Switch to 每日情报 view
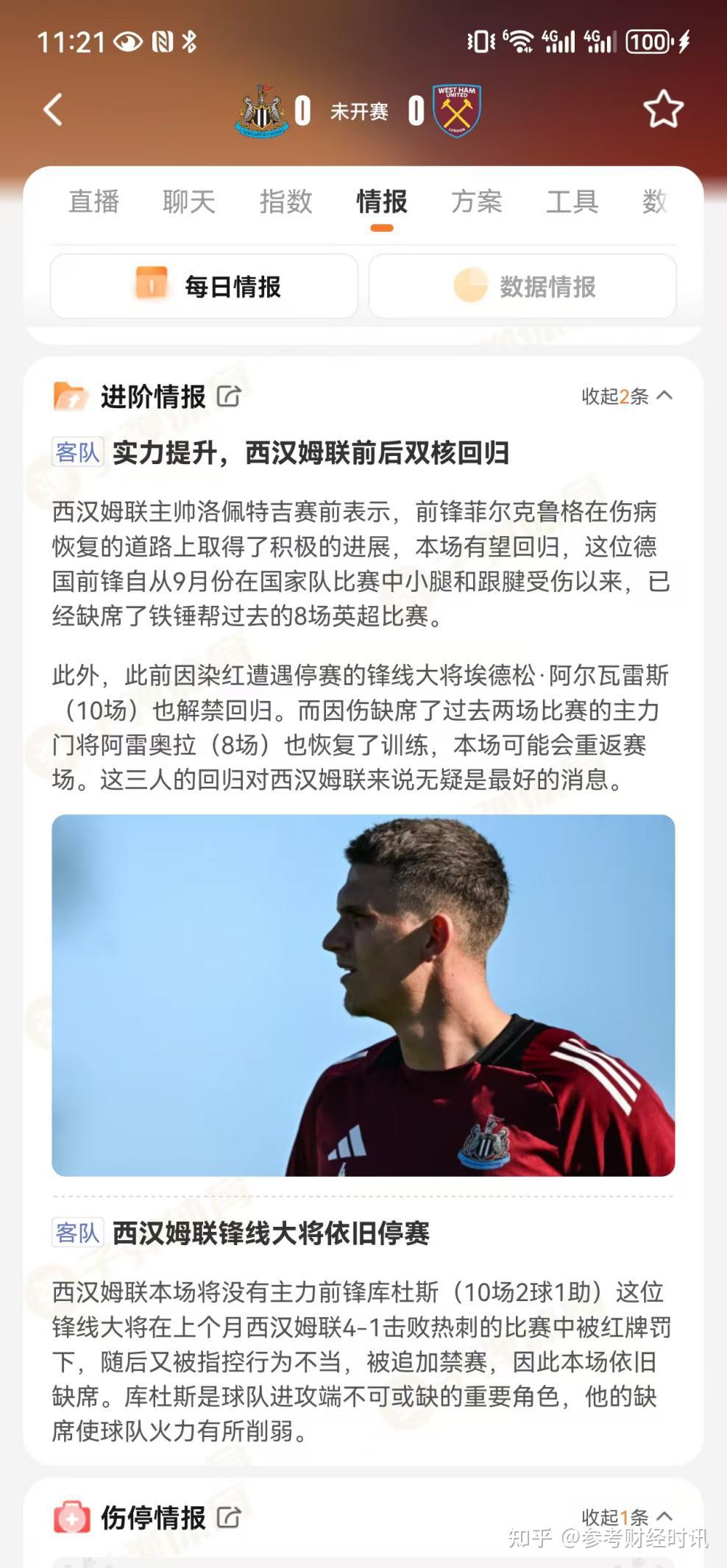 pos(202,286)
